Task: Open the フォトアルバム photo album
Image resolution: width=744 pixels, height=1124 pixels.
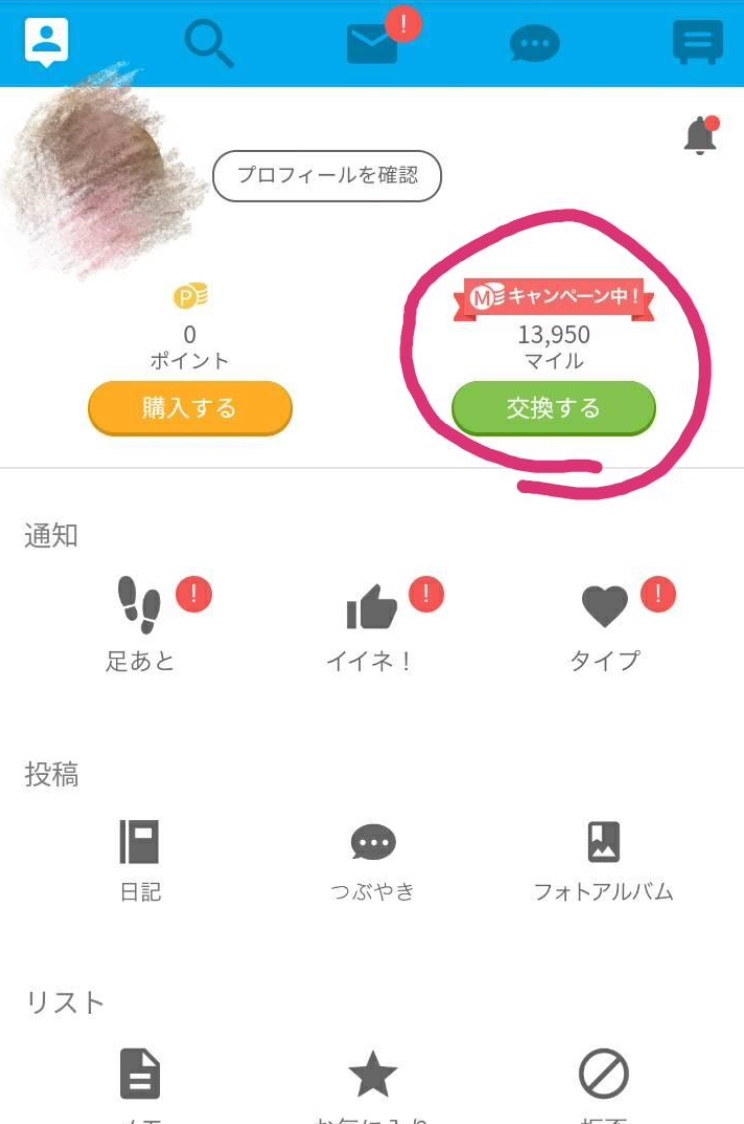Action: tap(604, 858)
